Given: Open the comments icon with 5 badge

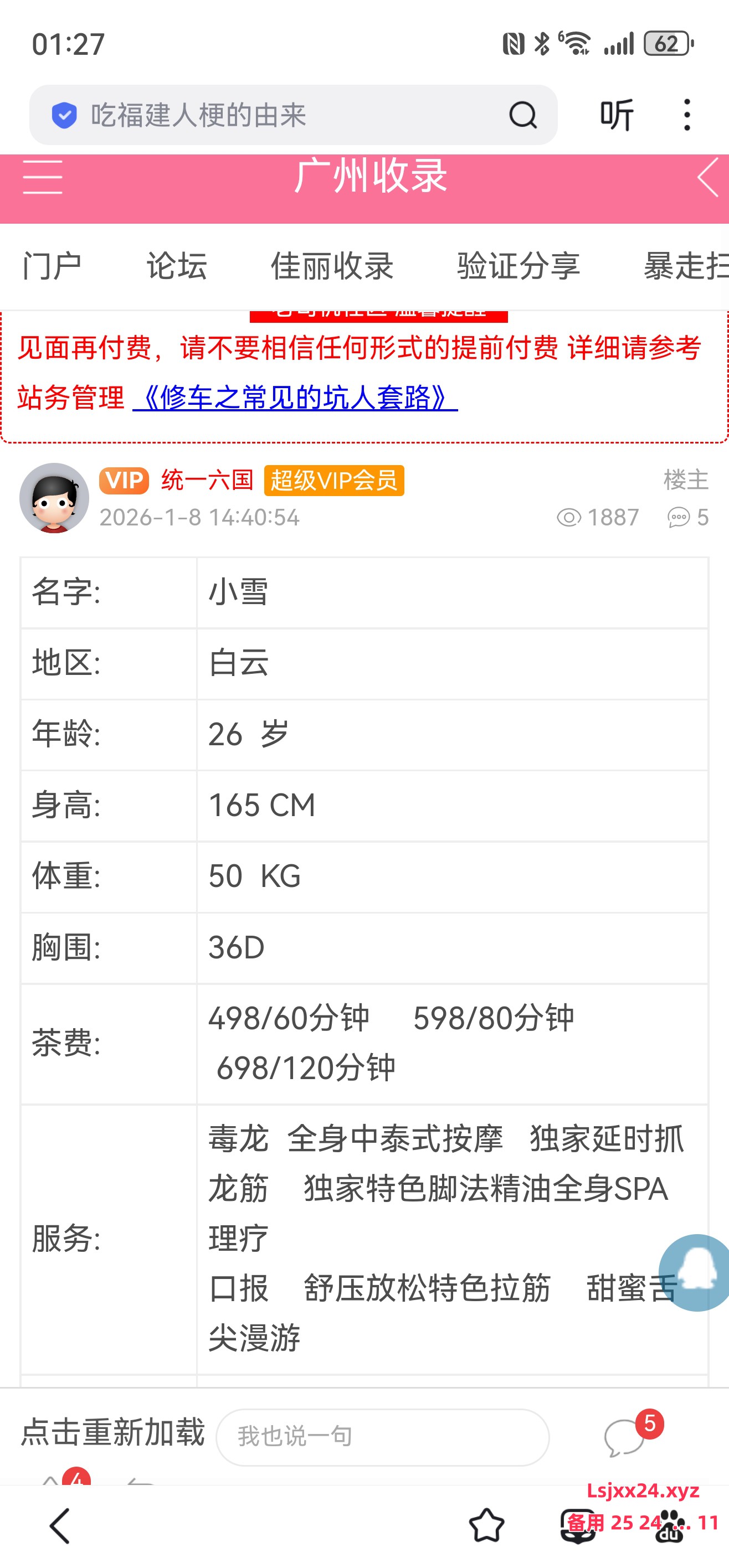Looking at the screenshot, I should pos(625,1437).
